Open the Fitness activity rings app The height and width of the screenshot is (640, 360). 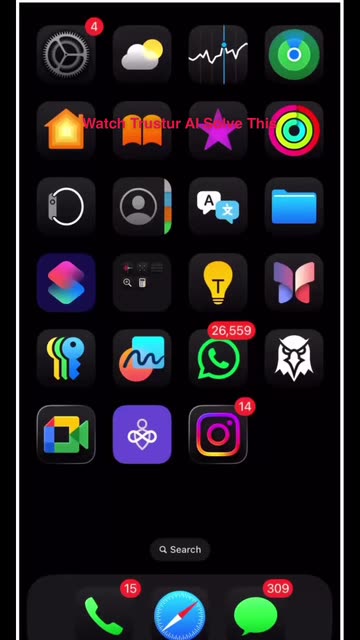pyautogui.click(x=294, y=130)
